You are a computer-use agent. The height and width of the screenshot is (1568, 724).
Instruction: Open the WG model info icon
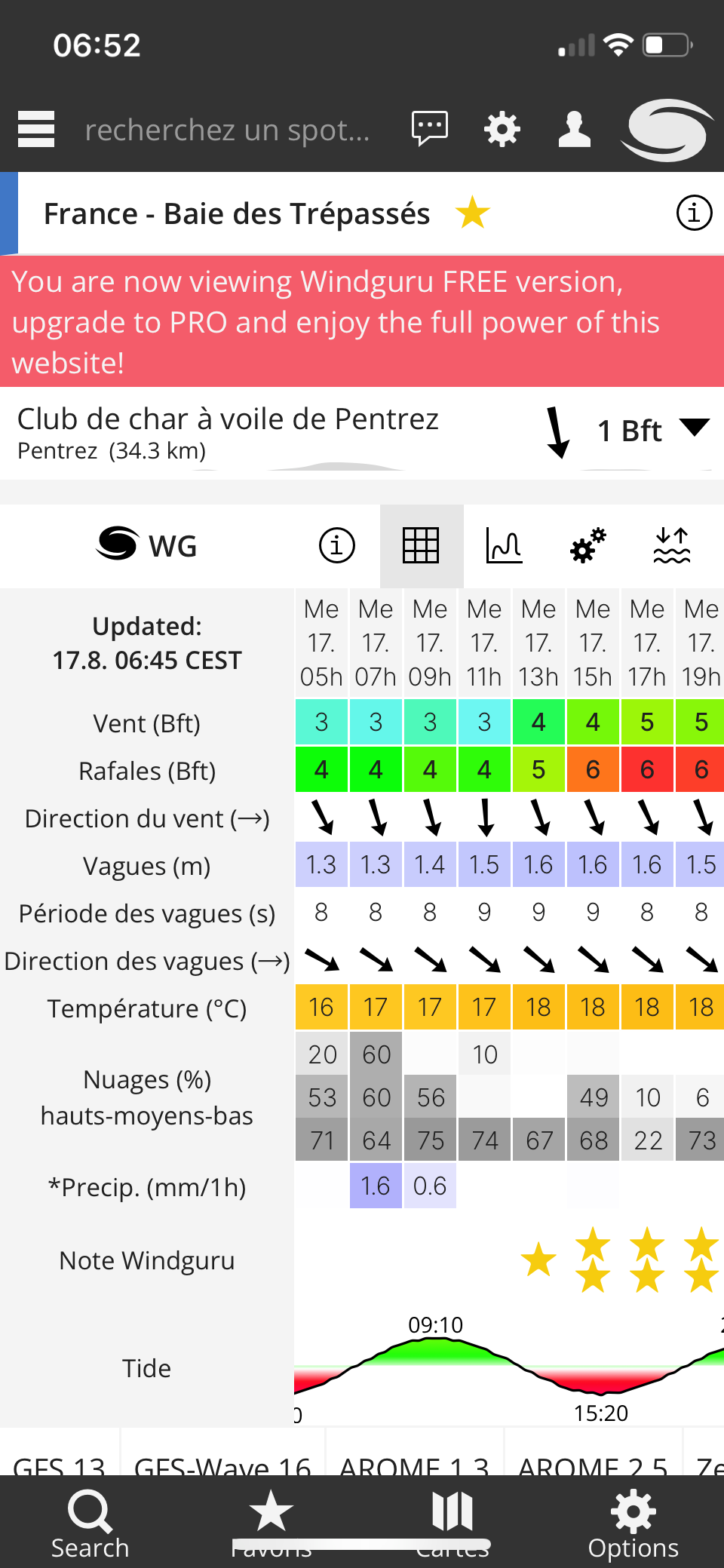click(337, 545)
